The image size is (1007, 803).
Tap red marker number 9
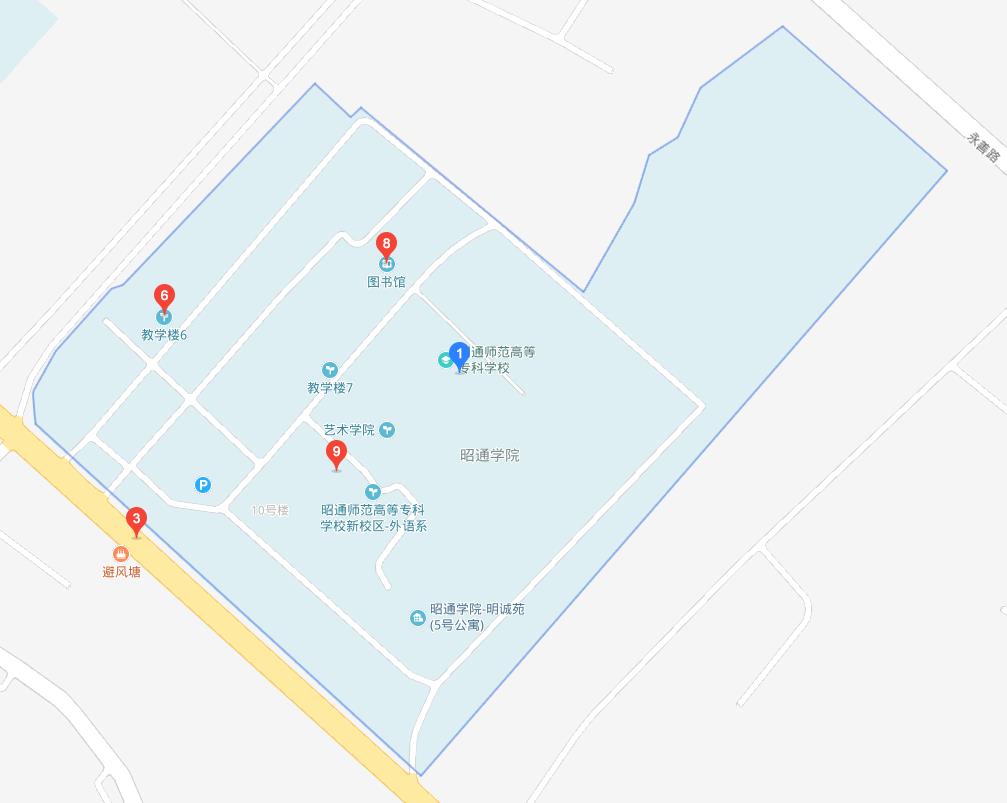coord(337,455)
